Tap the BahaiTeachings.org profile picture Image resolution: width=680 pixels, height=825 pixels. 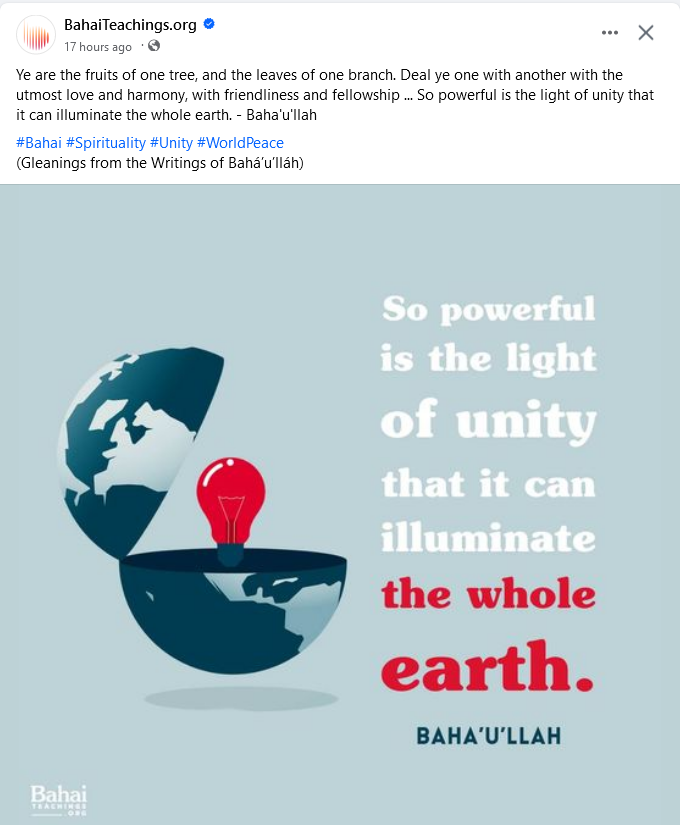point(36,35)
